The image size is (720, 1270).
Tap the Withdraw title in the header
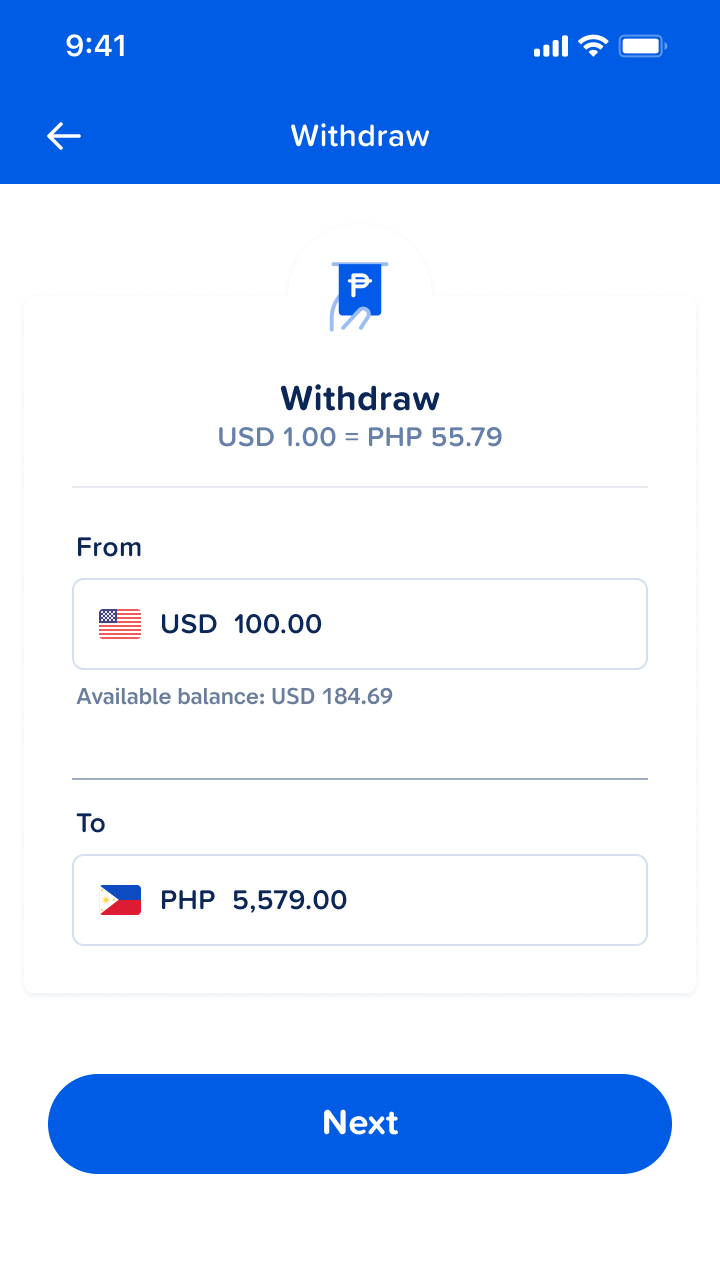pyautogui.click(x=359, y=136)
